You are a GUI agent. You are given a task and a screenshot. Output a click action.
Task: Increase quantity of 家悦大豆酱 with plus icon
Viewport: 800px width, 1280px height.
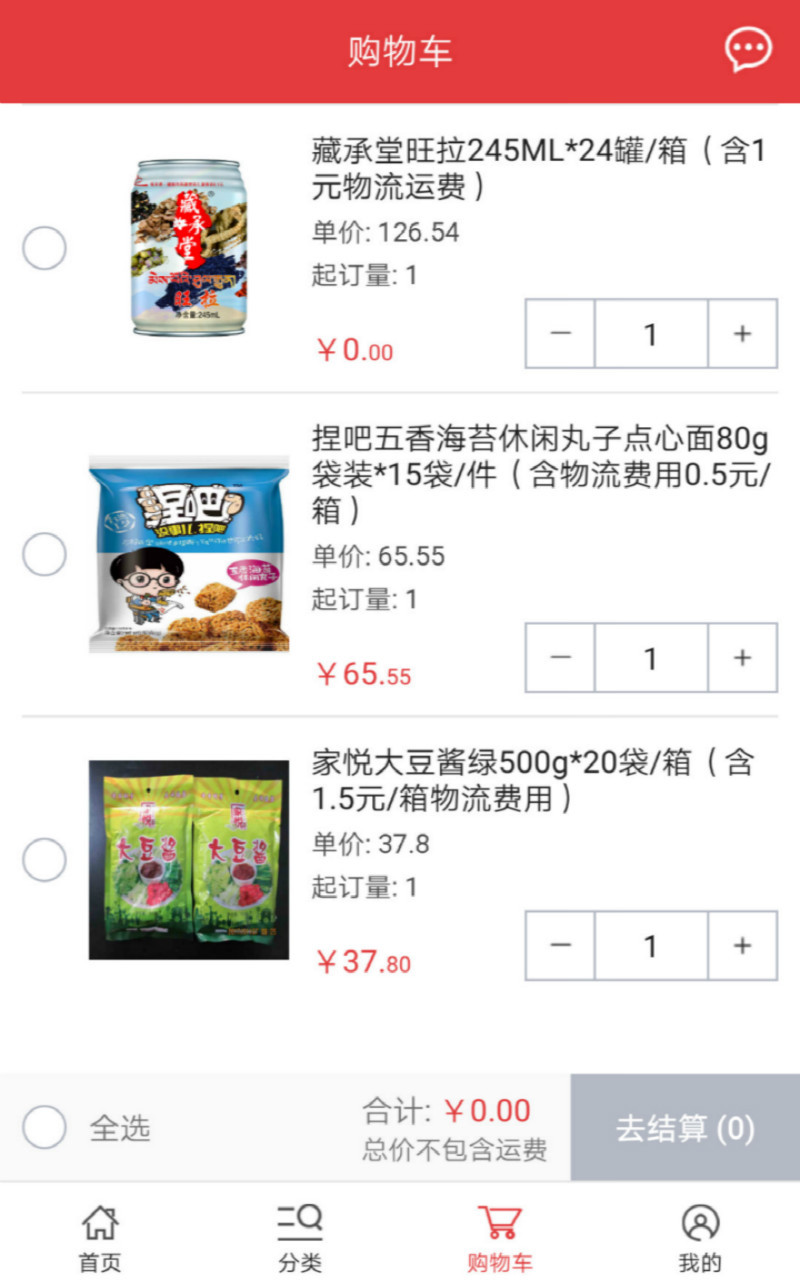coord(742,946)
